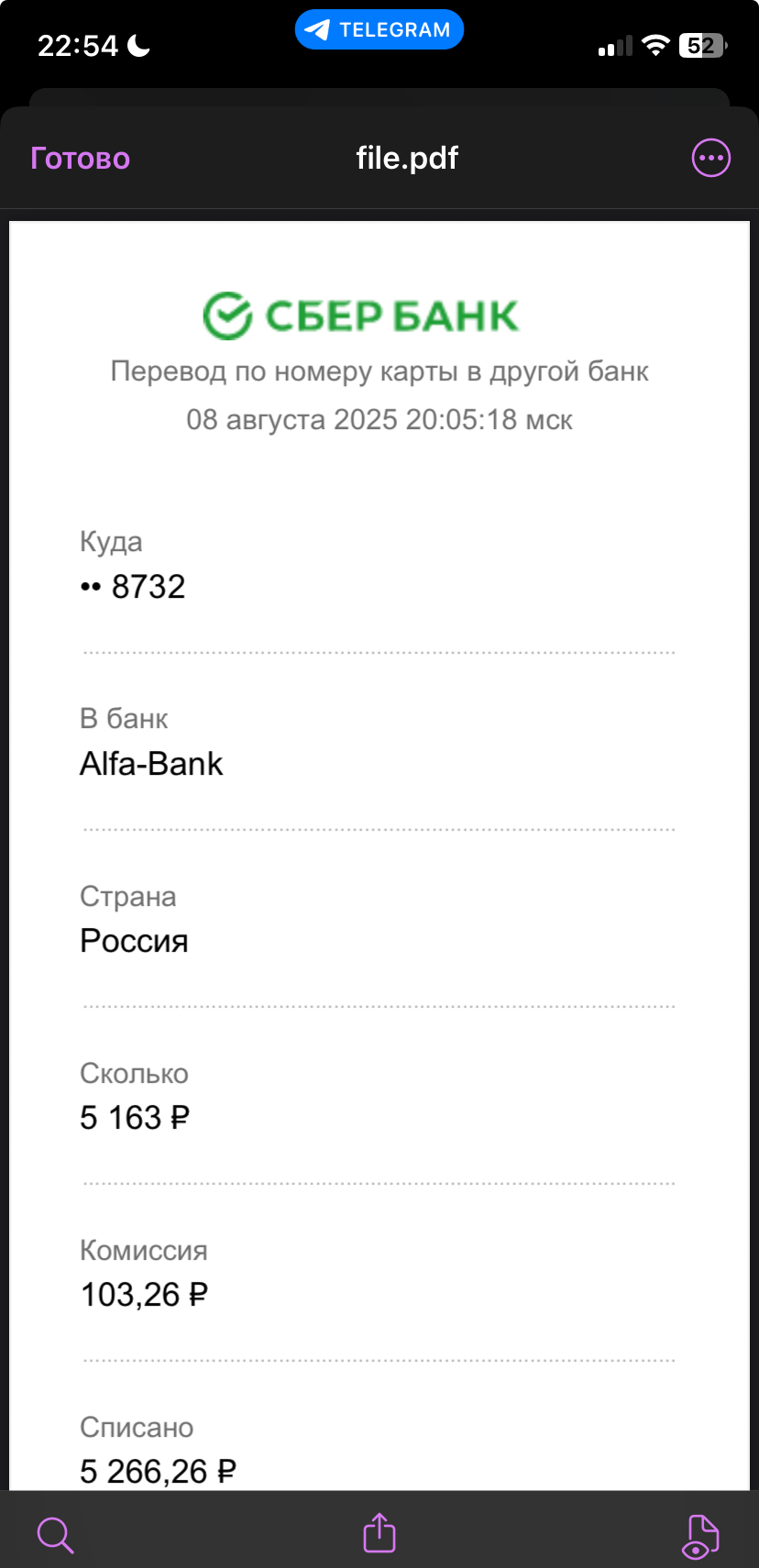Return to Telegram via the top pill
The image size is (759, 1568).
click(x=379, y=29)
